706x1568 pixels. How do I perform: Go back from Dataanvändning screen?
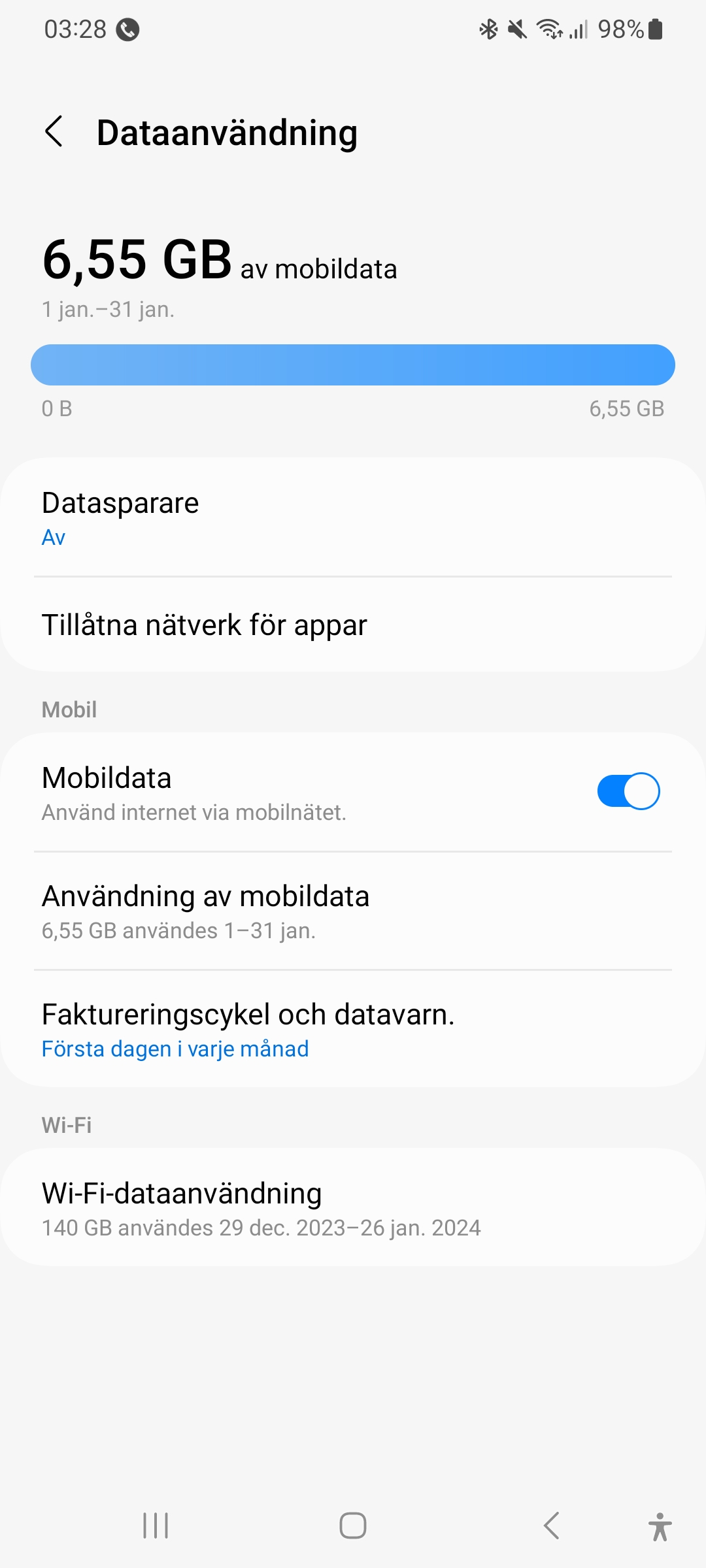54,132
